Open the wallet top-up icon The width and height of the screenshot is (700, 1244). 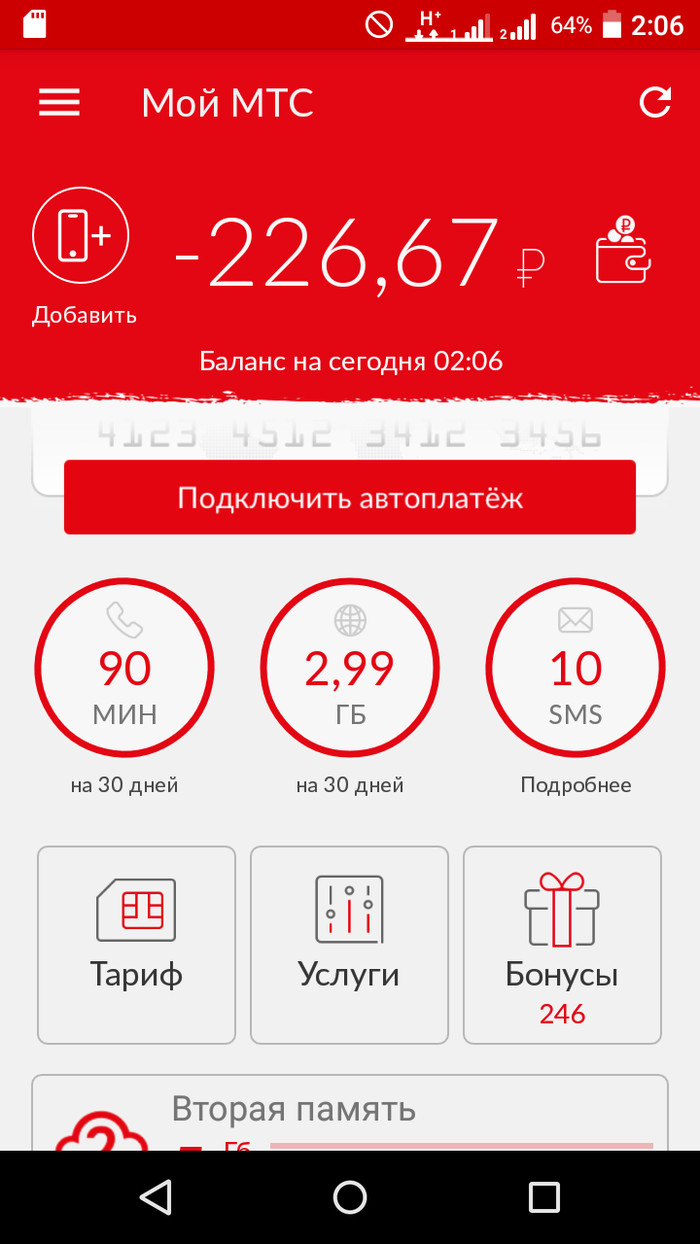pyautogui.click(x=623, y=251)
